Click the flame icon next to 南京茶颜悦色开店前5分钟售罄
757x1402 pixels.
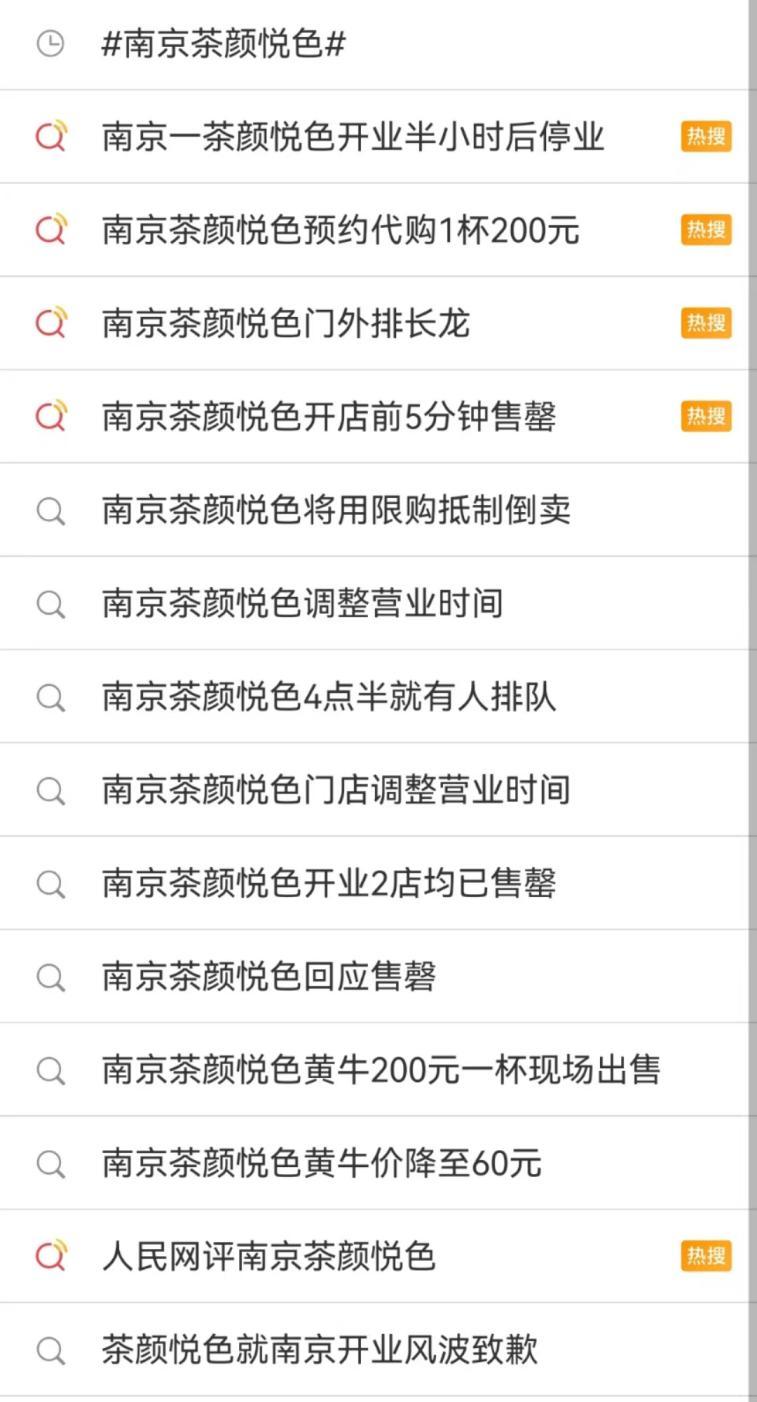click(52, 416)
